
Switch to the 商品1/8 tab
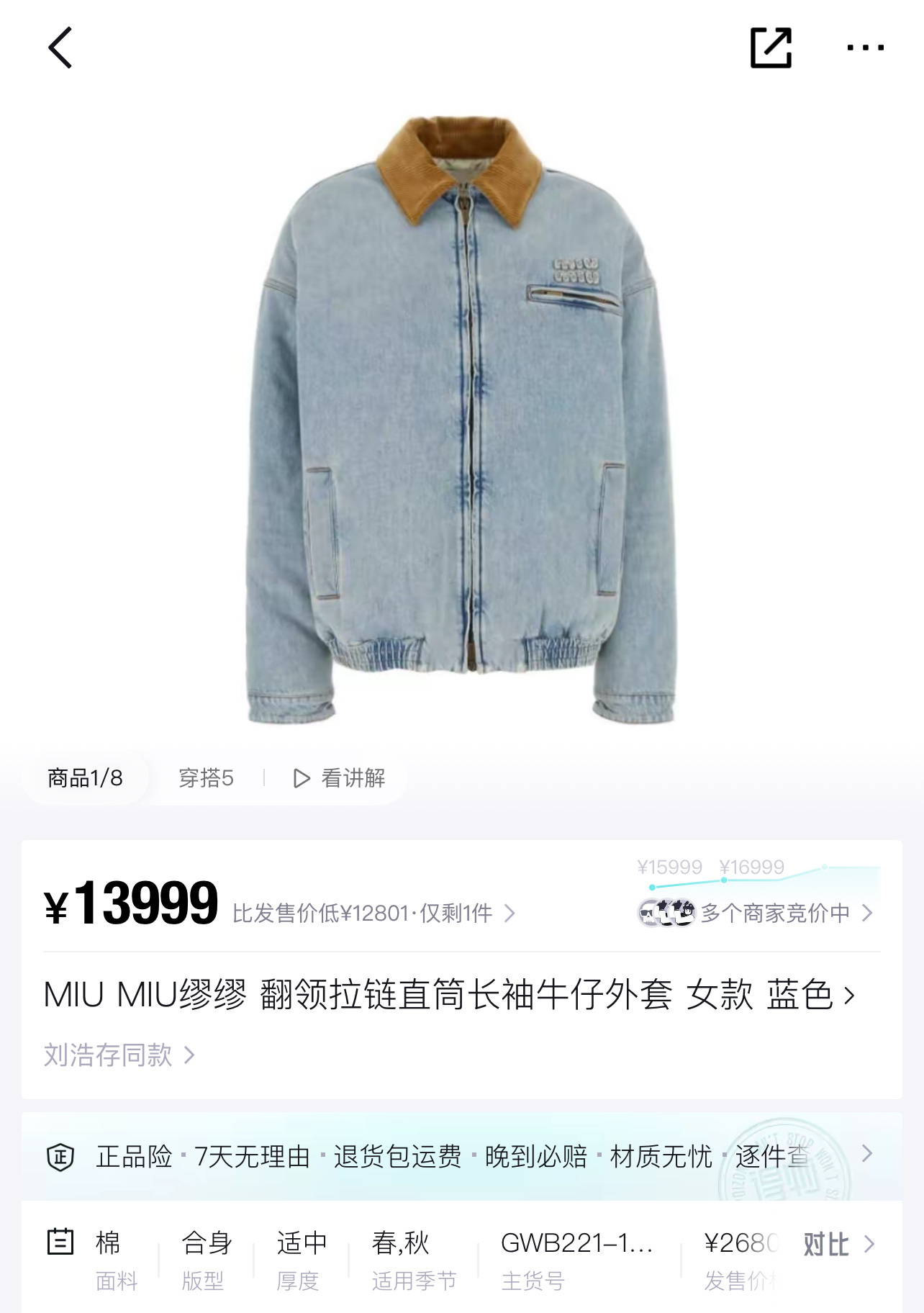point(85,779)
